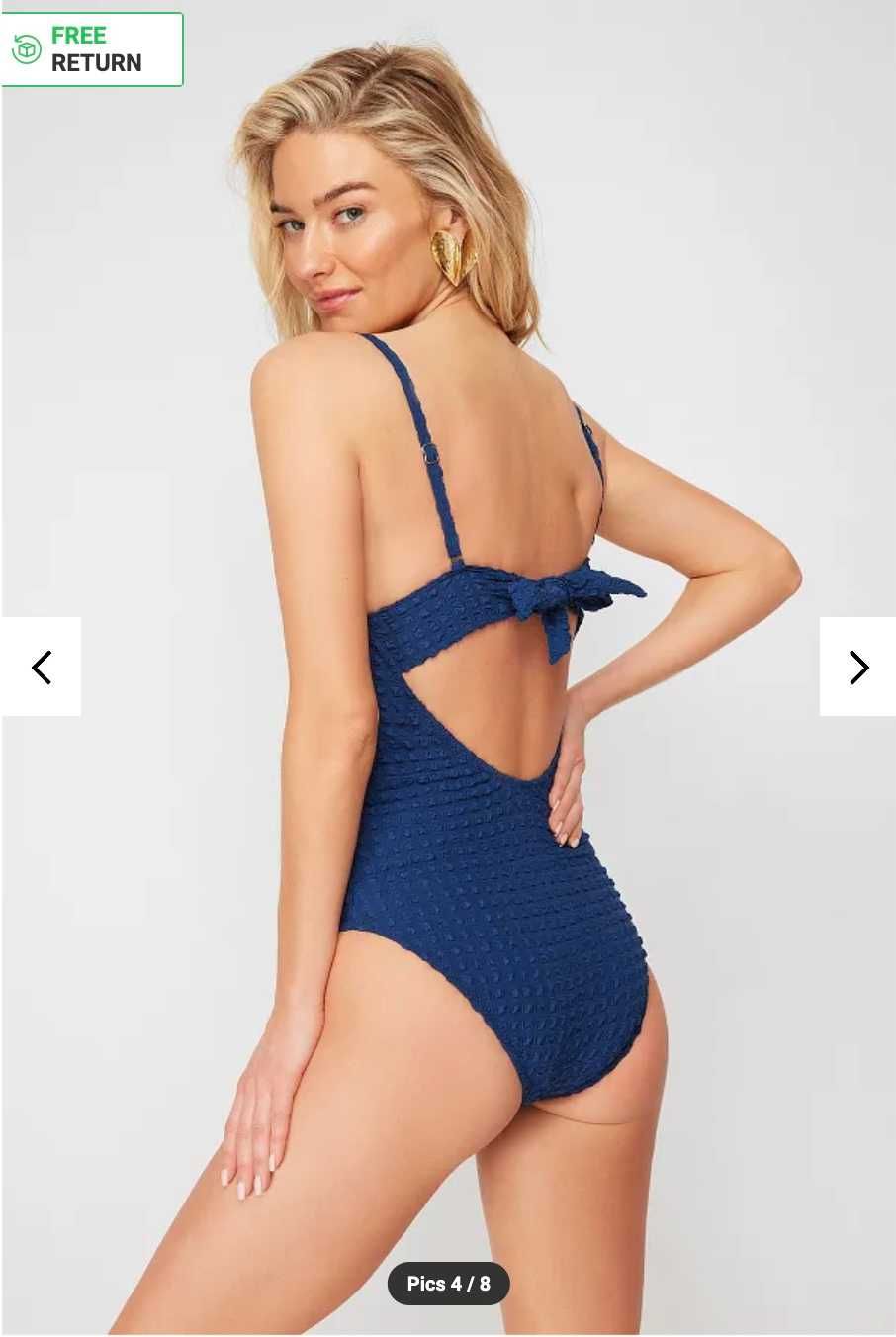Go to the previous product picture
The width and height of the screenshot is (896, 1337).
(41, 667)
